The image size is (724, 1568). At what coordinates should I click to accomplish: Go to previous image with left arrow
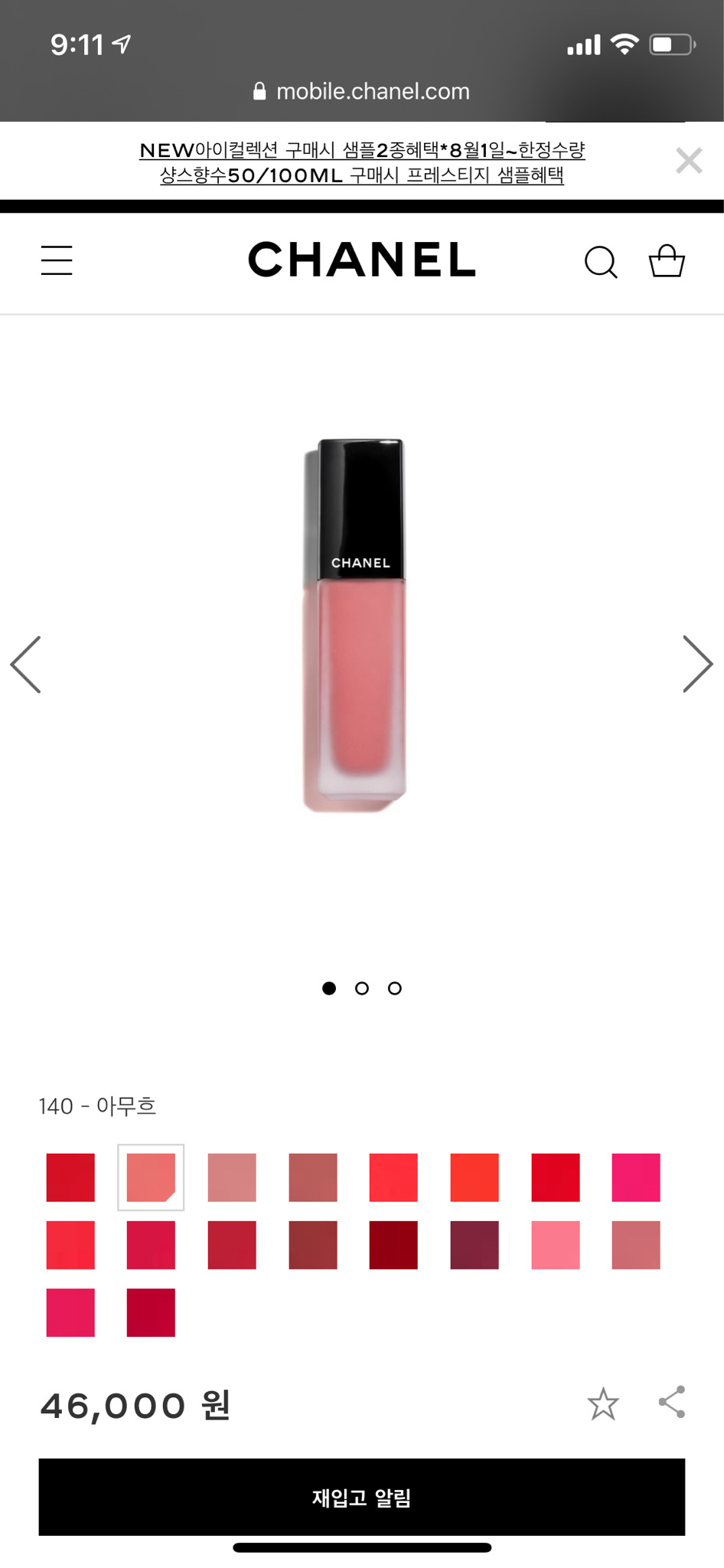pos(27,663)
